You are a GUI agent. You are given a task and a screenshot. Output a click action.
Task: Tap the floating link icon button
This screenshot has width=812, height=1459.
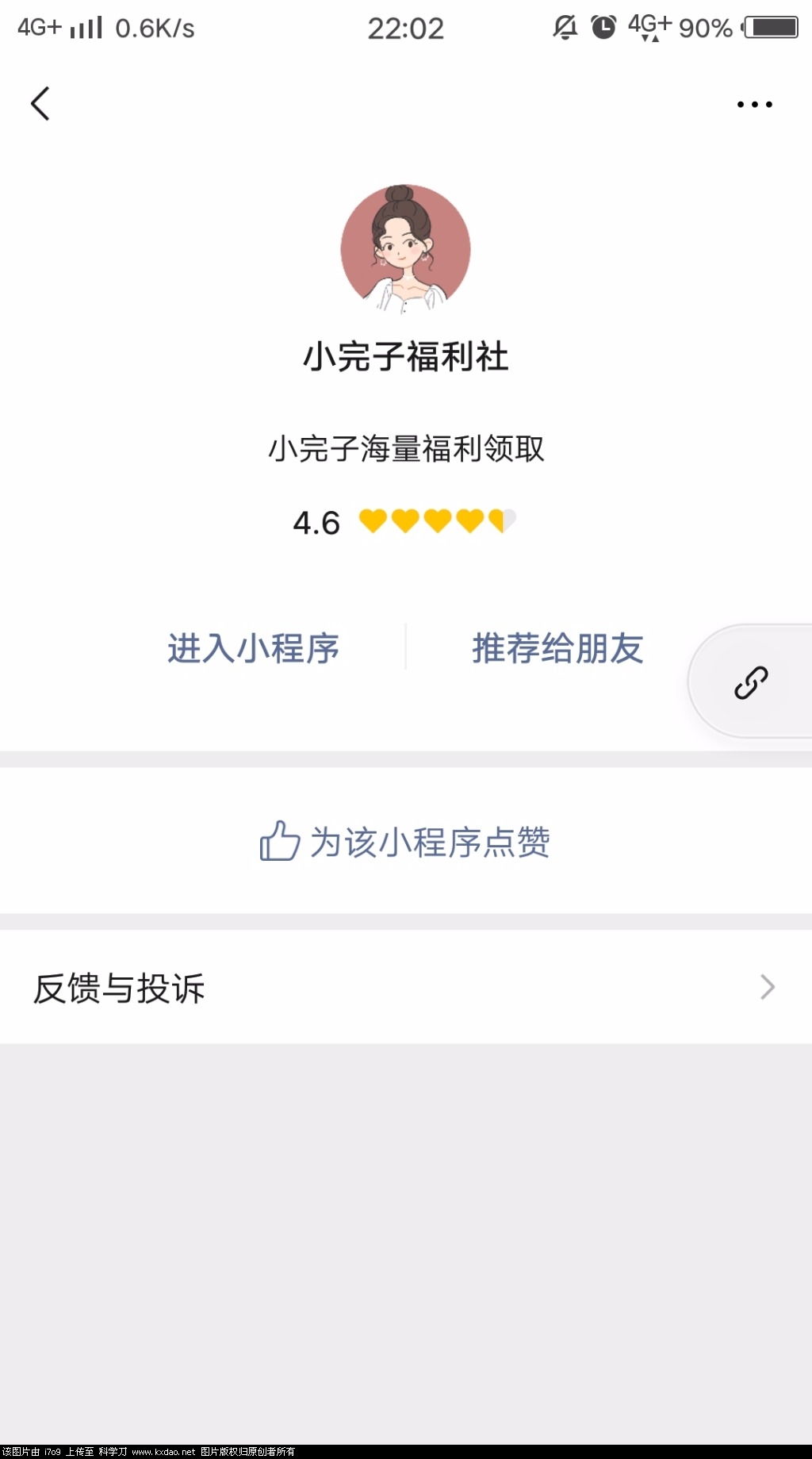(751, 682)
